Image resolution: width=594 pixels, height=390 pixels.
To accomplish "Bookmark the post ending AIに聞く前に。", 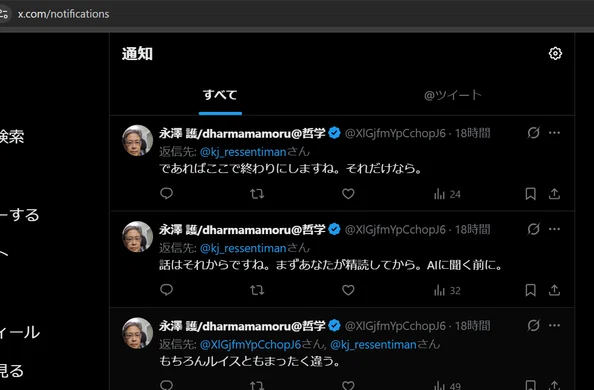I will (x=530, y=290).
